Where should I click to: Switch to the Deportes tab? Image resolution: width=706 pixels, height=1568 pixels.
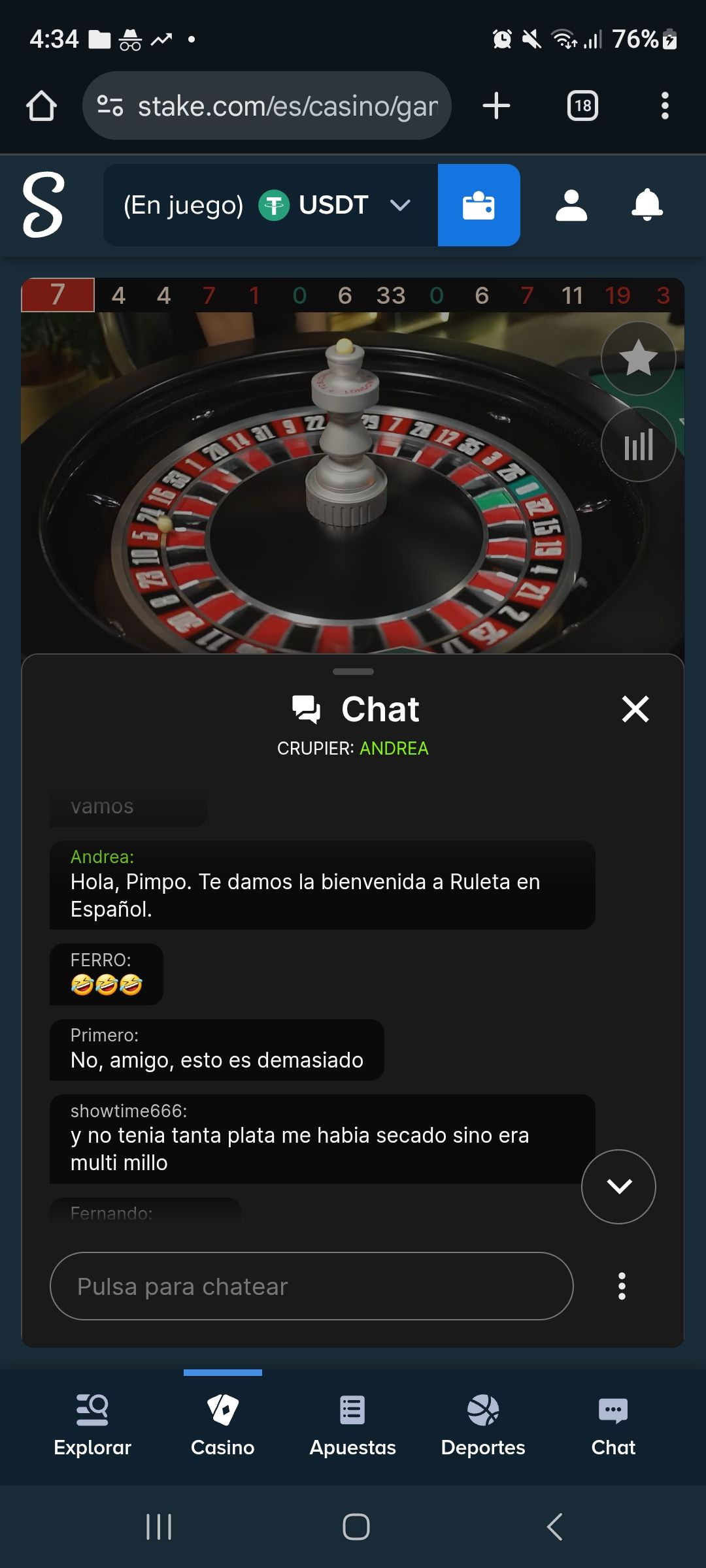click(x=483, y=1424)
